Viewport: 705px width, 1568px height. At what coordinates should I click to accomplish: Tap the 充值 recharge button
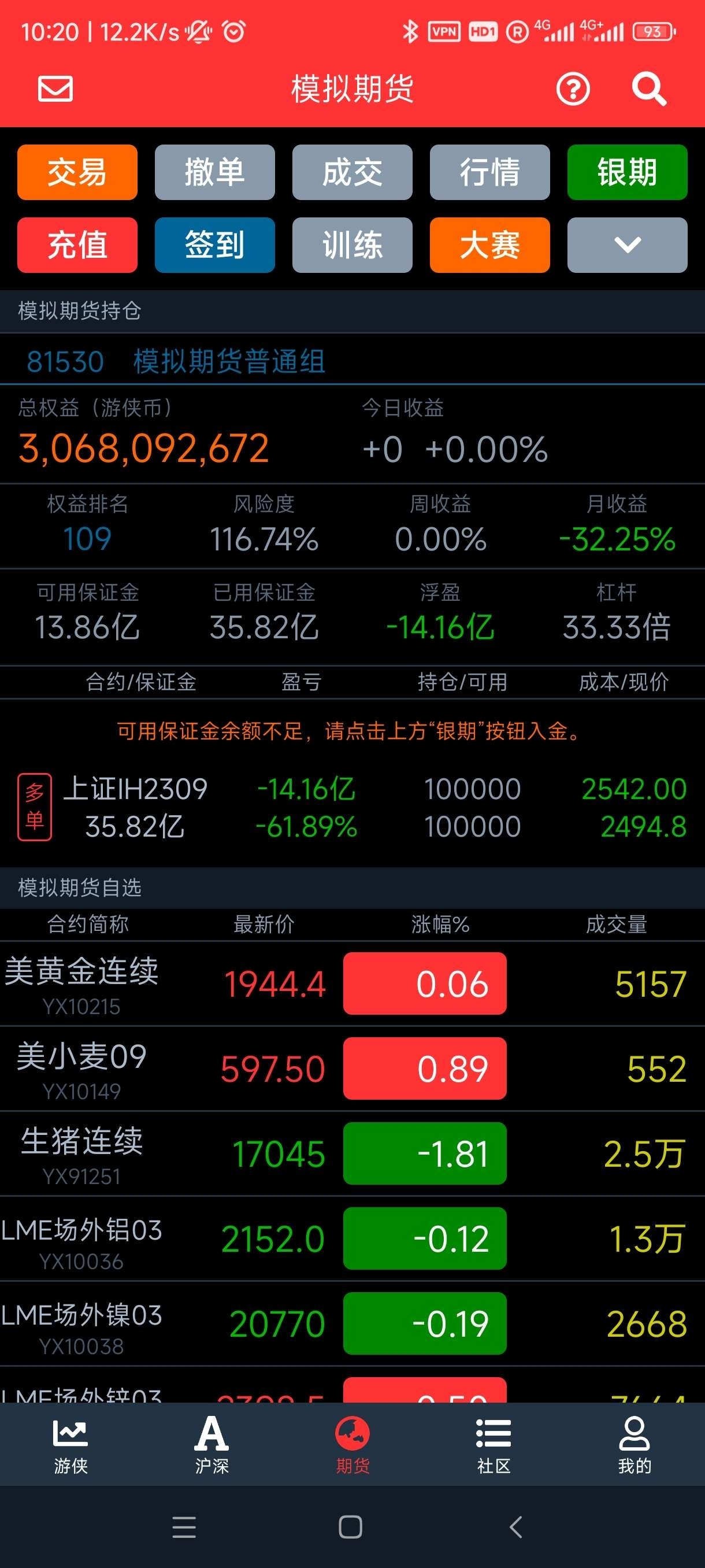pos(77,245)
